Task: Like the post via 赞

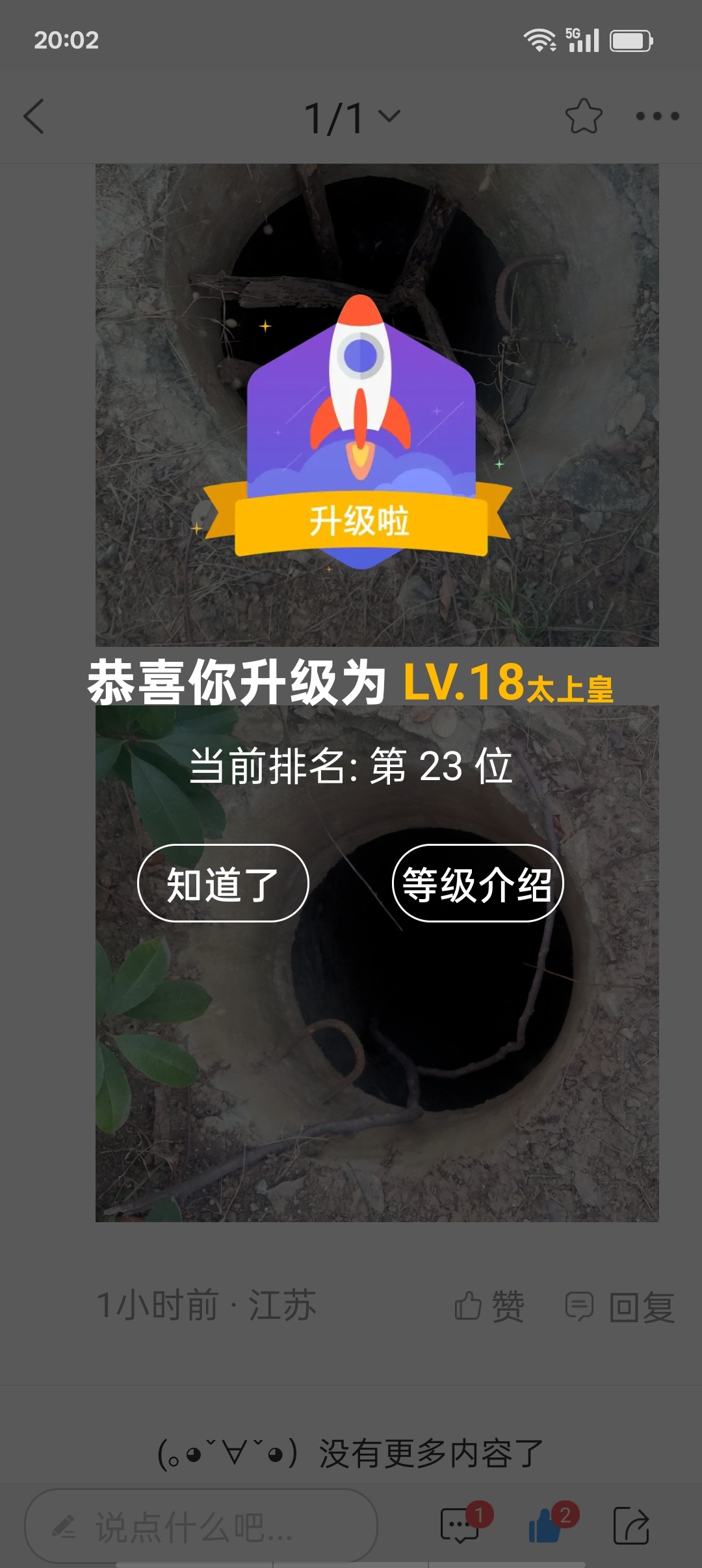Action: pos(489,1306)
